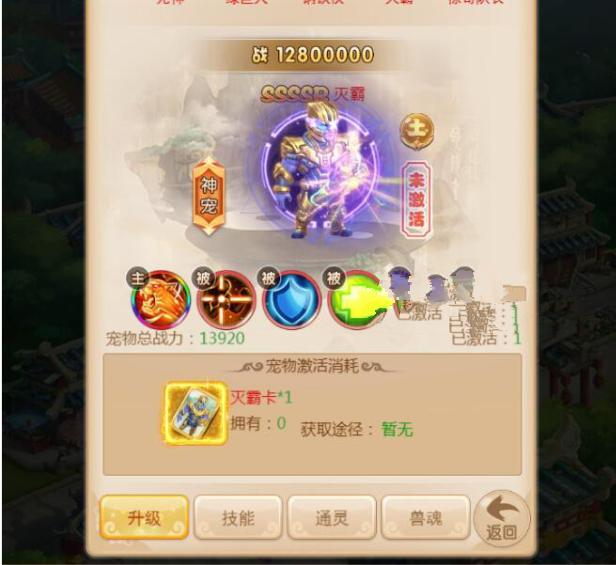This screenshot has height=565, width=616.
Task: View the main tiger skill icon
Action: 160,300
